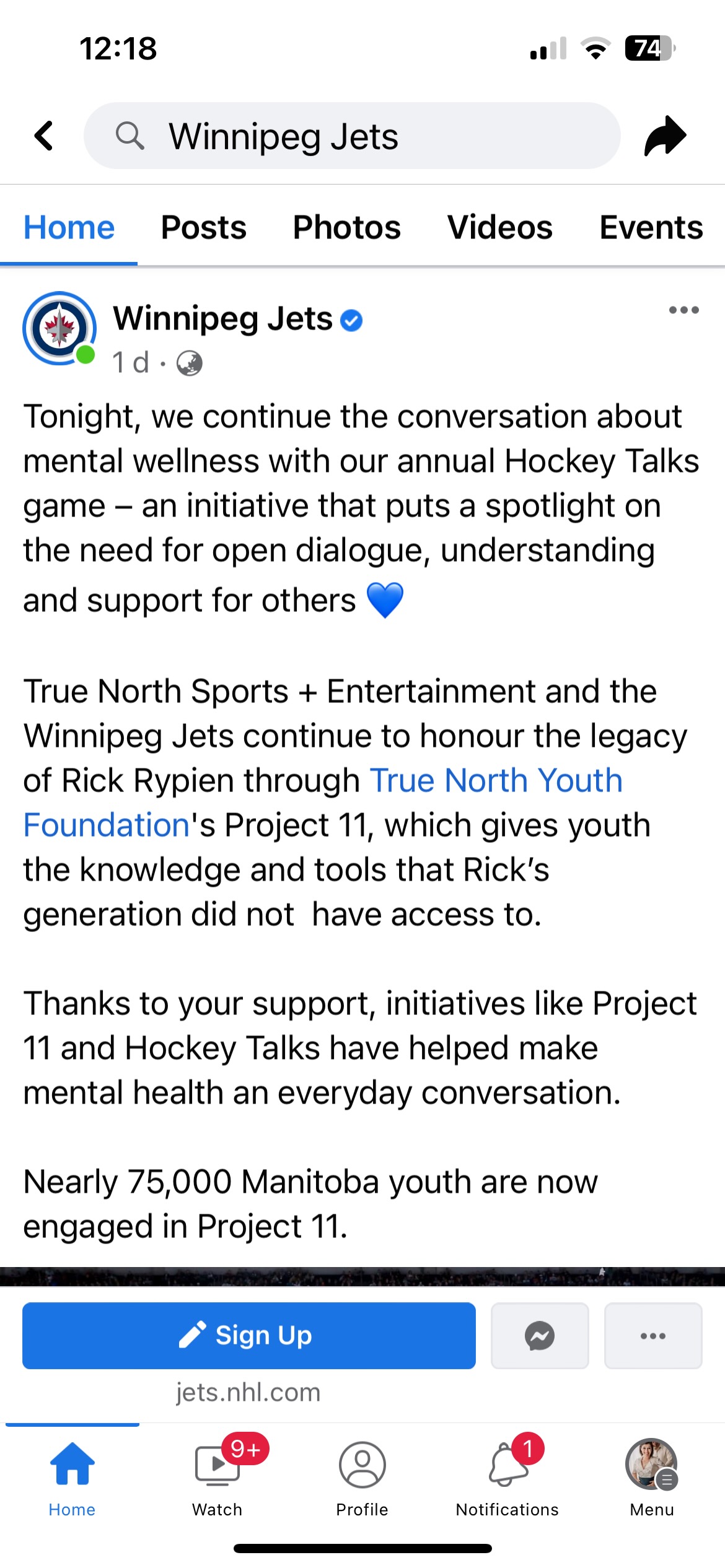Open the Photos tab
Viewport: 725px width, 1568px height.
[346, 227]
